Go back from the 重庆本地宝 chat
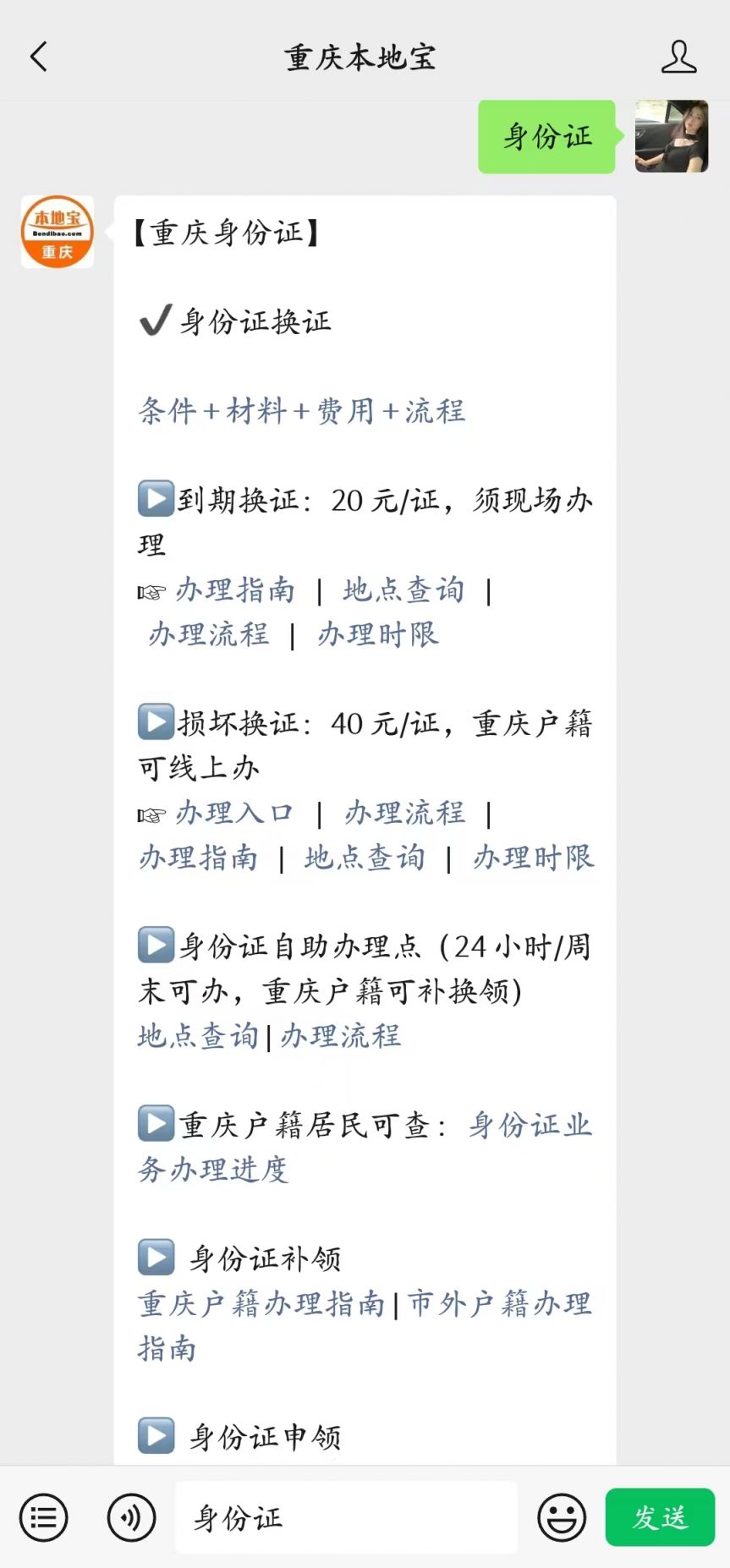 (x=39, y=57)
